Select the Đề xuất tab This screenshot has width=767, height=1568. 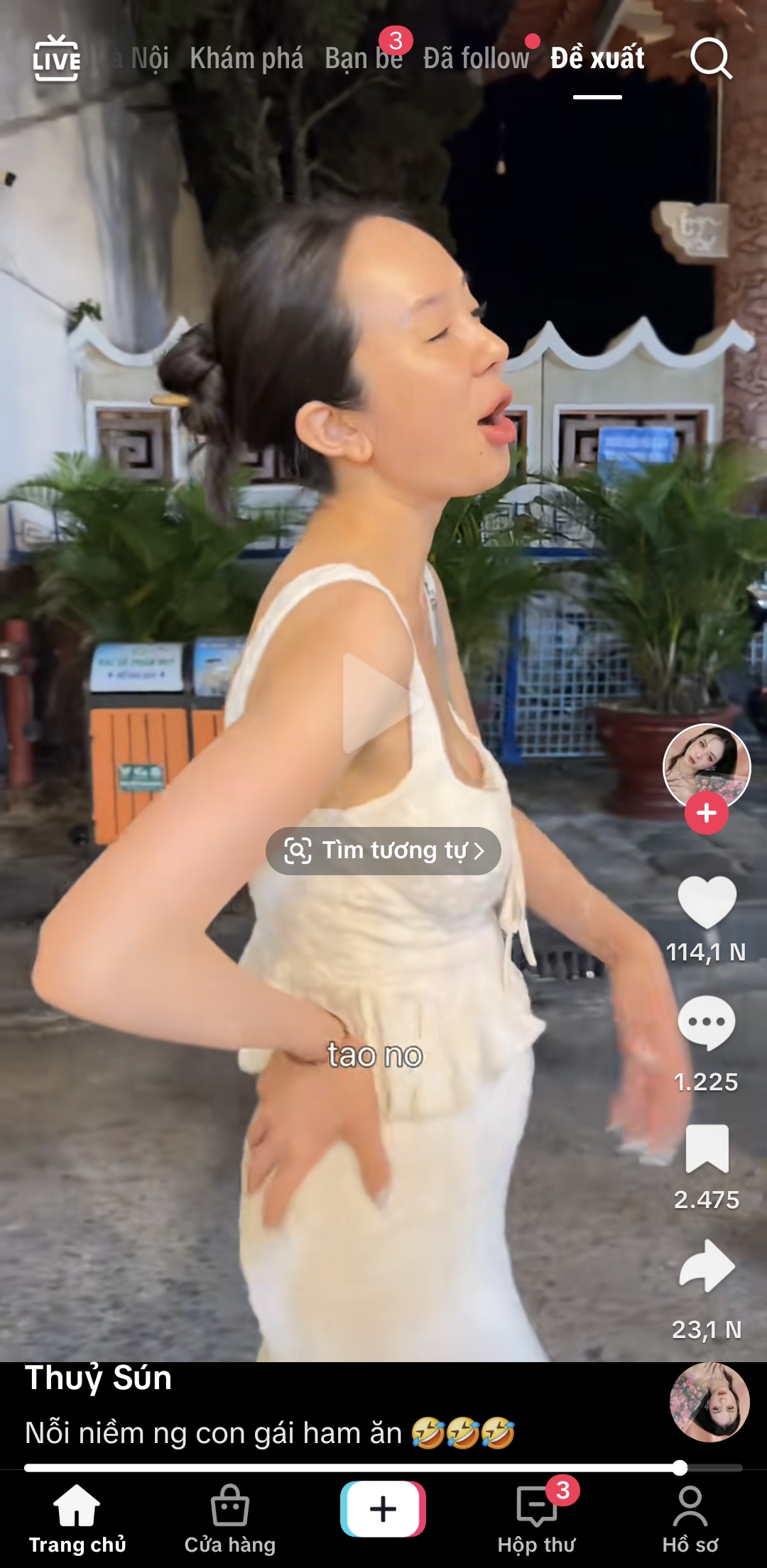[597, 58]
